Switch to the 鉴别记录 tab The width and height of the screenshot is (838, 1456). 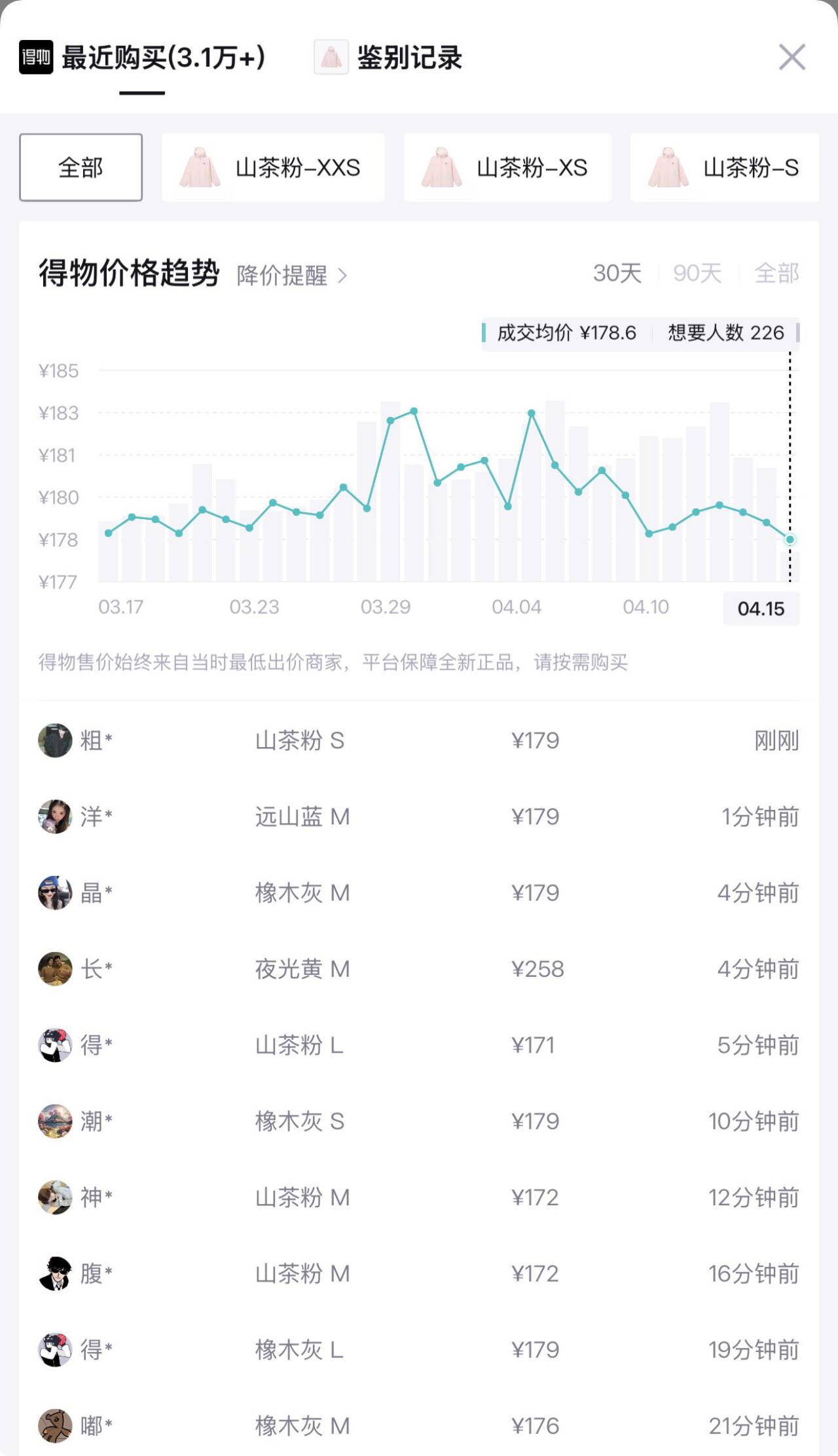(409, 58)
